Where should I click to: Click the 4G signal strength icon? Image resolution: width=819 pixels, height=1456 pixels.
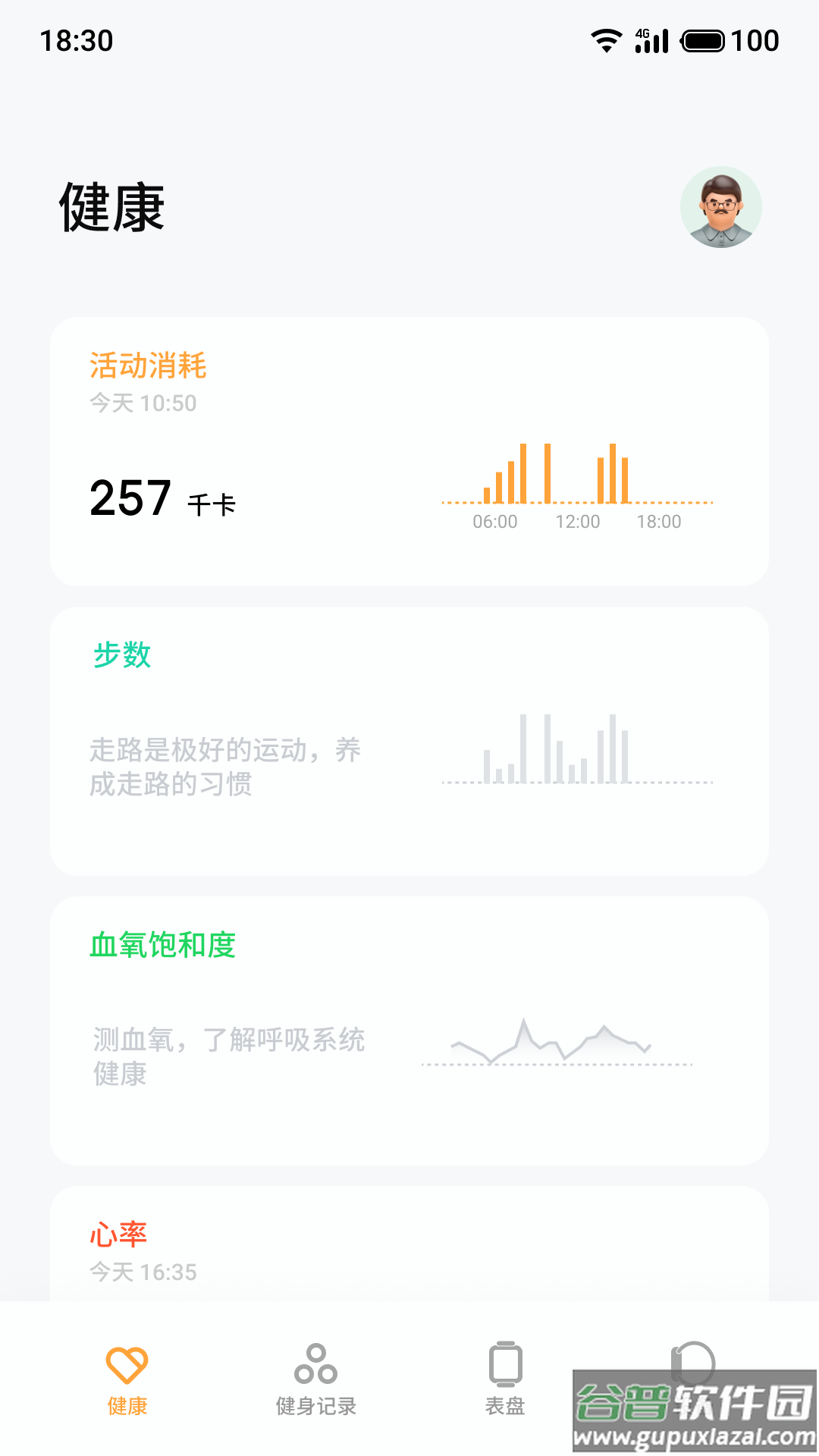(x=648, y=42)
